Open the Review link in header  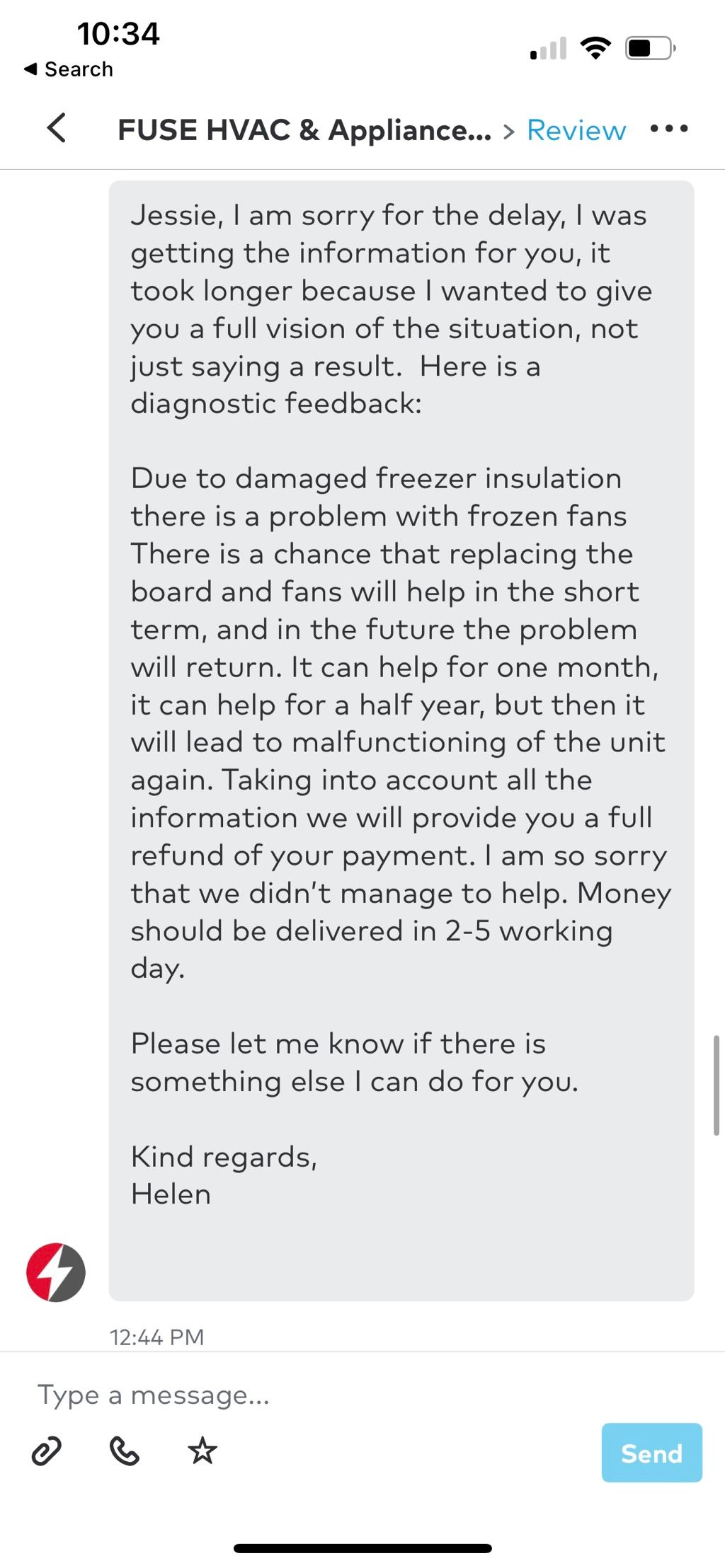coord(576,130)
